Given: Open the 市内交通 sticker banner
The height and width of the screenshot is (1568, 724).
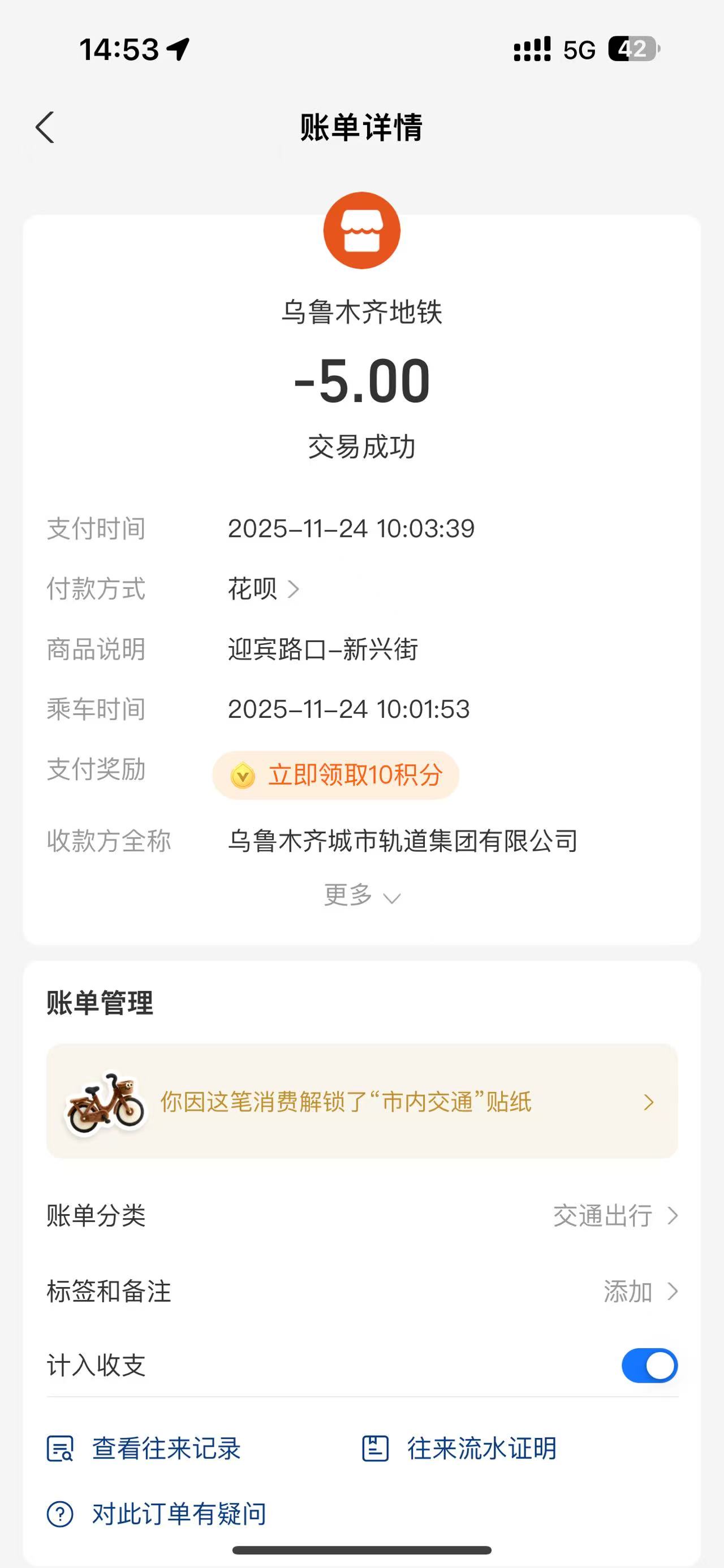Looking at the screenshot, I should click(x=361, y=1102).
